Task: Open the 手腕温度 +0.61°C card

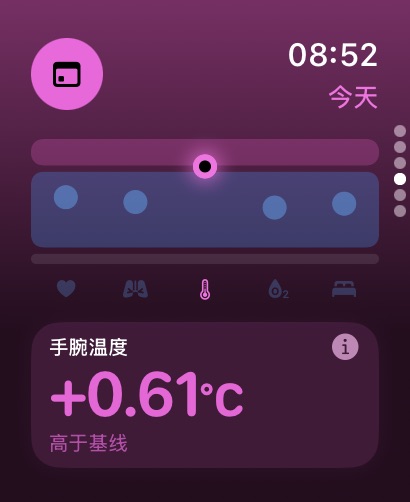Action: tap(205, 395)
